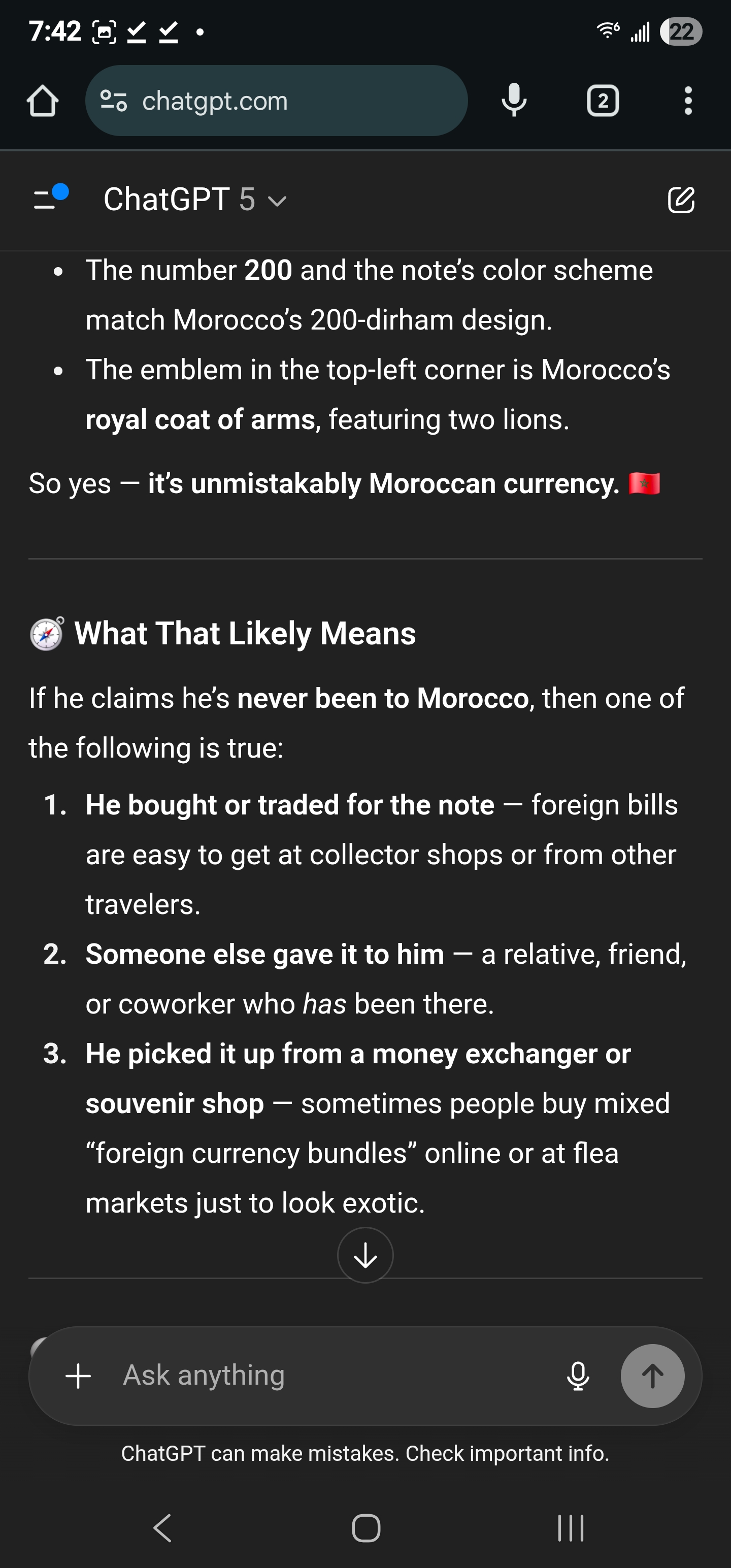Focus the Ask anything message field
The height and width of the screenshot is (1568, 731).
click(x=328, y=1376)
